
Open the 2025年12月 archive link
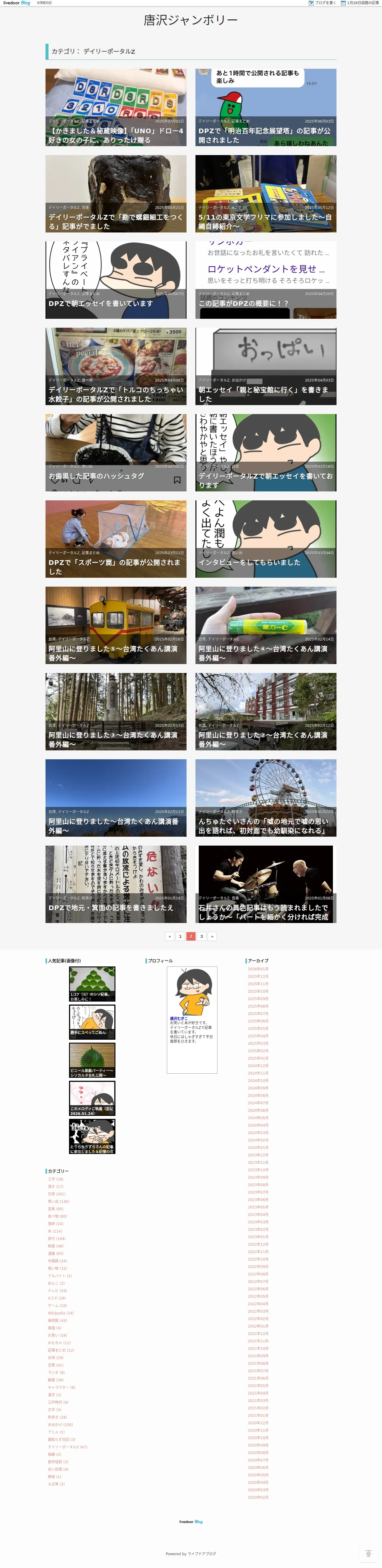point(257,976)
